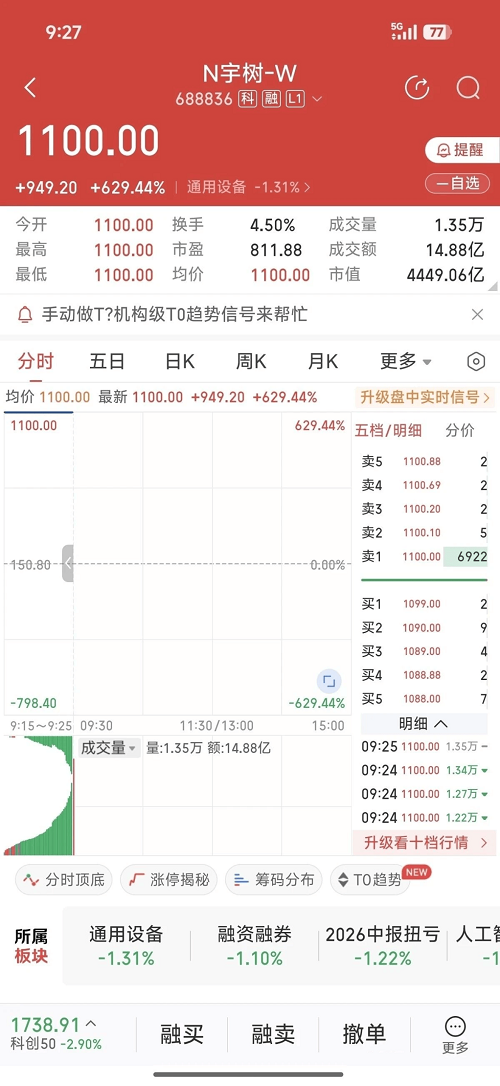Tap the 融买 margin buy button
500x1086 pixels.
tap(181, 1035)
